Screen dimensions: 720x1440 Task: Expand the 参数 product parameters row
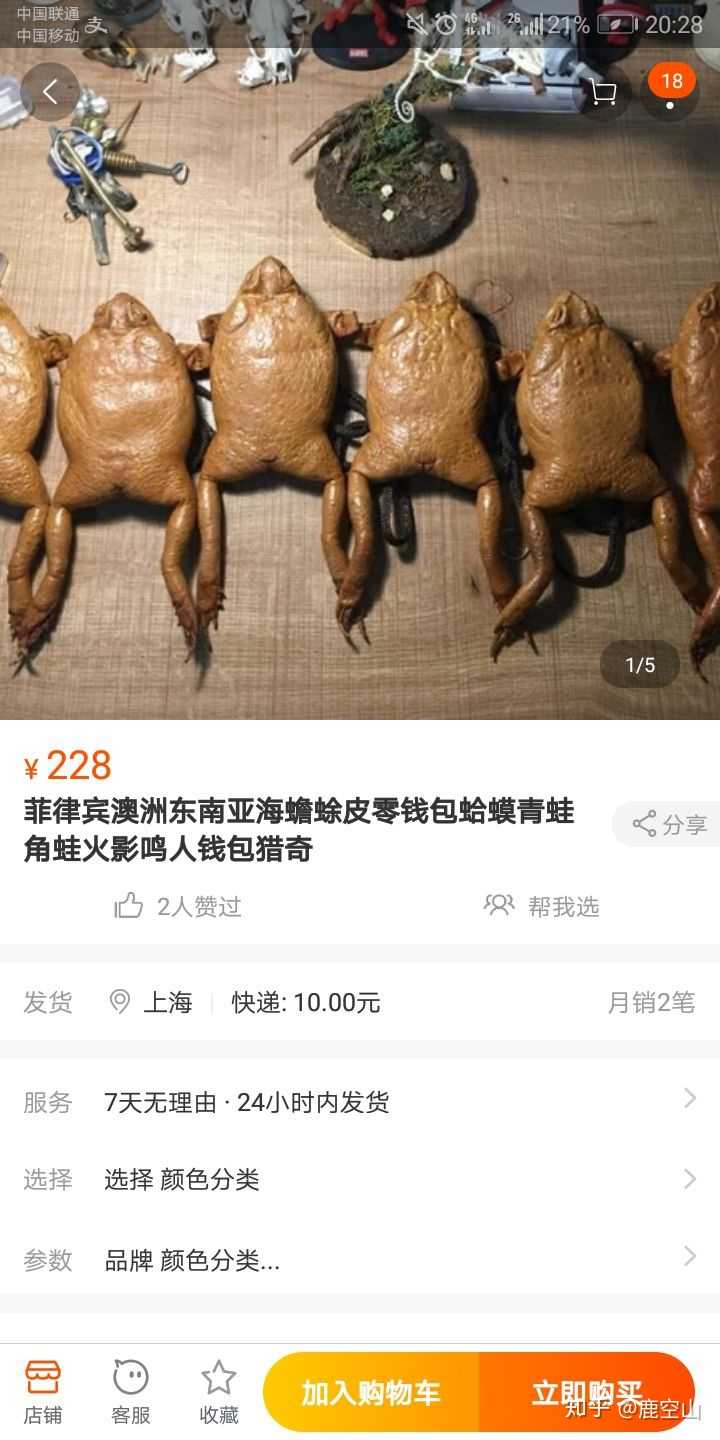360,1260
